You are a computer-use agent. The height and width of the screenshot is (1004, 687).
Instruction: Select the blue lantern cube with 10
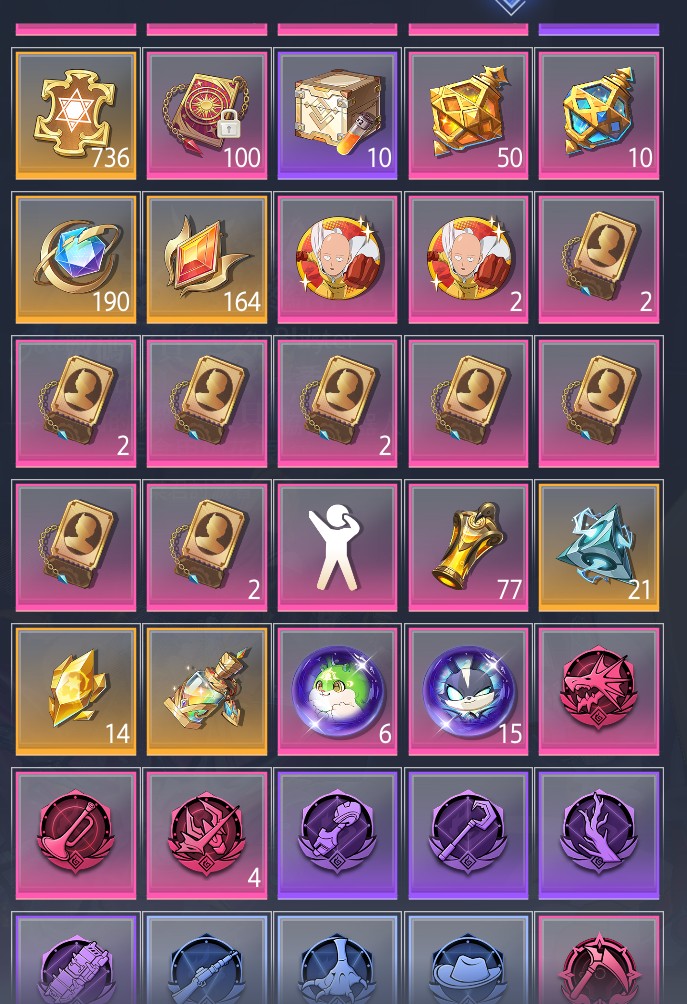pyautogui.click(x=598, y=115)
